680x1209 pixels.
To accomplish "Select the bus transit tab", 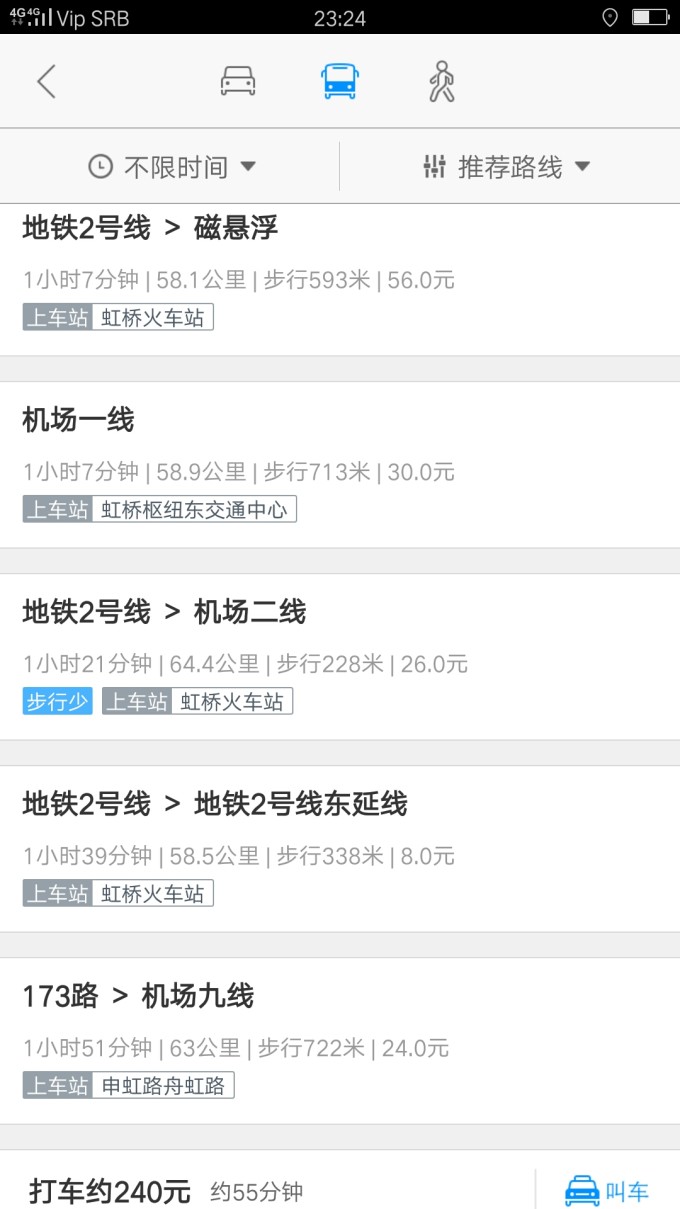I will [340, 81].
